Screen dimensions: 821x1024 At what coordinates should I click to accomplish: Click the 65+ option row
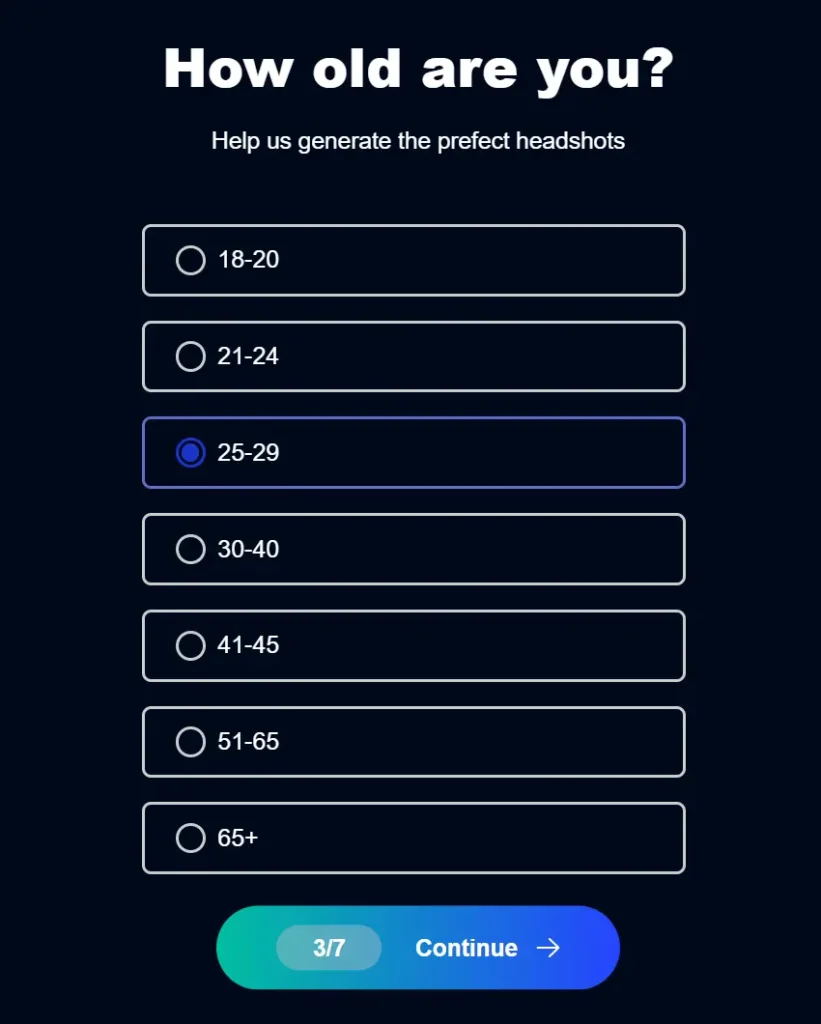point(413,838)
